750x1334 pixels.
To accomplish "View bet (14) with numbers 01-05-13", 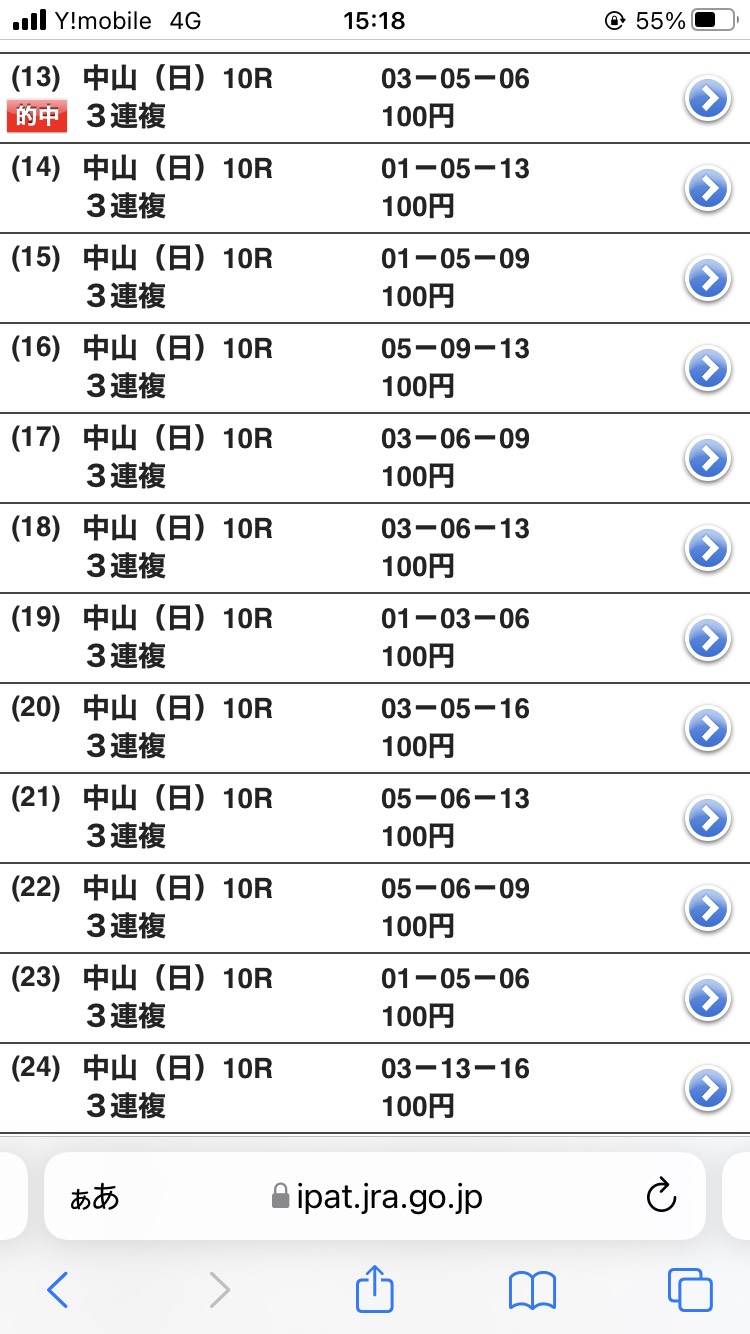I will [708, 189].
